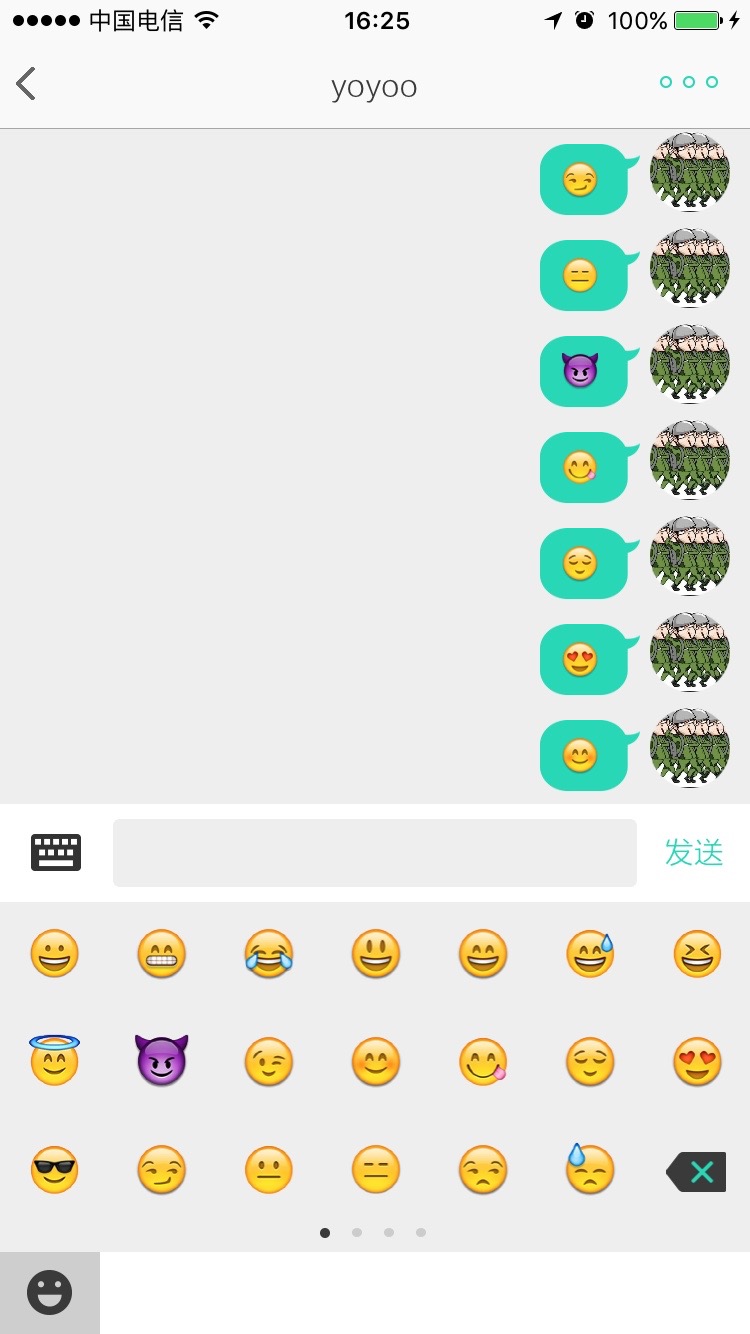The width and height of the screenshot is (750, 1334).
Task: Insert the heart eyes emoji
Action: (x=697, y=1061)
